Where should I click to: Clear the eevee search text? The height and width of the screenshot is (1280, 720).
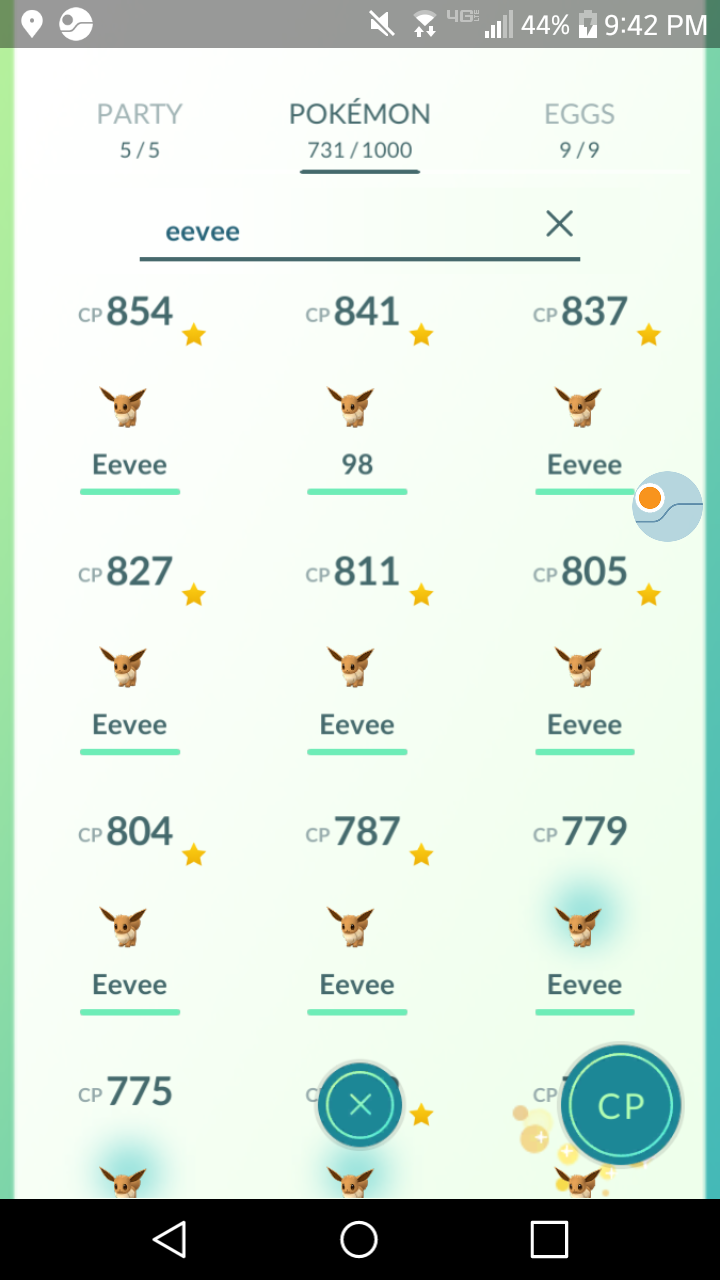pos(559,224)
